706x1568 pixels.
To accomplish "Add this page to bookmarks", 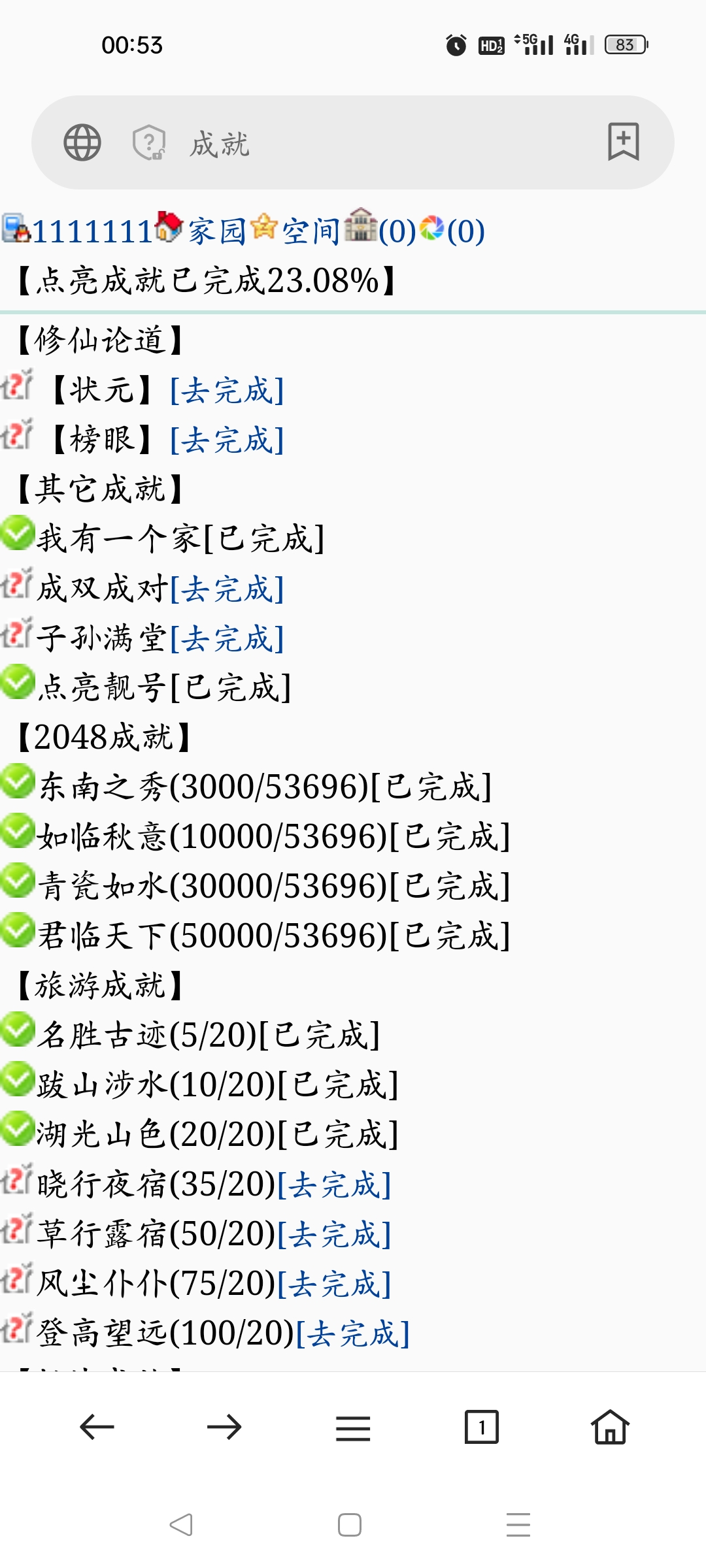I will (x=623, y=141).
